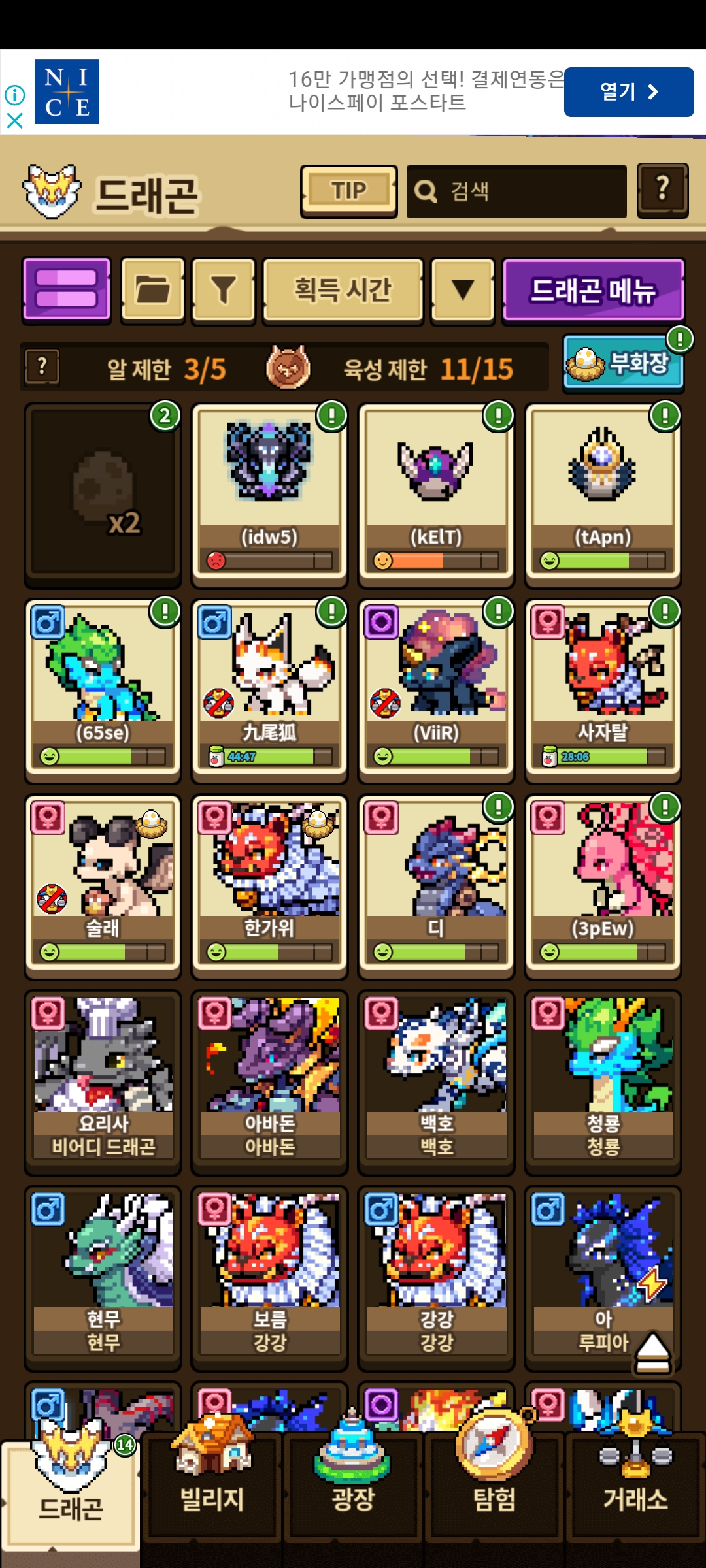Open the funnel filter button
The image size is (706, 1568).
coord(223,289)
